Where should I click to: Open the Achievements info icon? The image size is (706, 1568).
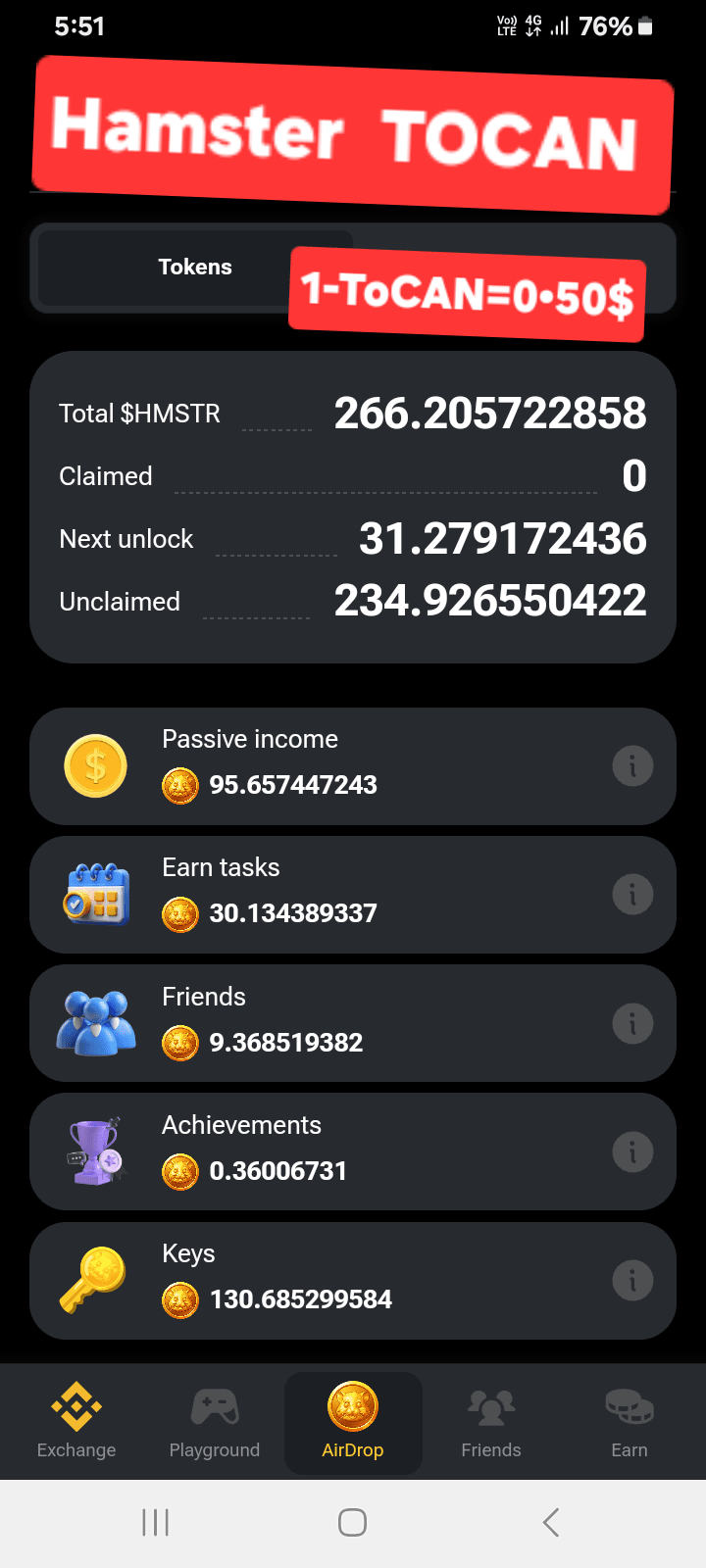point(632,1152)
